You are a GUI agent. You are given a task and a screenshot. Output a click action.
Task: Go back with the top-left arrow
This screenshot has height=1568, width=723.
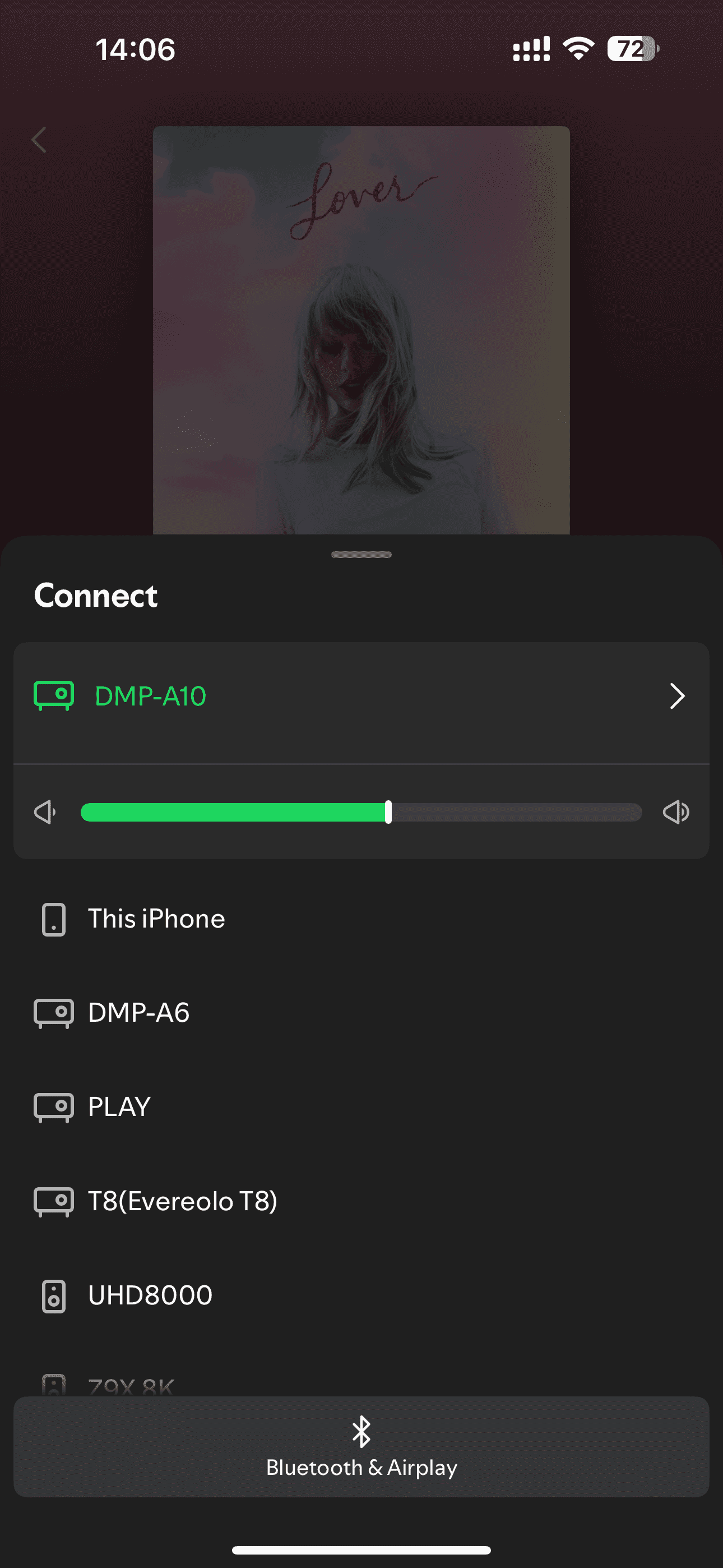39,140
